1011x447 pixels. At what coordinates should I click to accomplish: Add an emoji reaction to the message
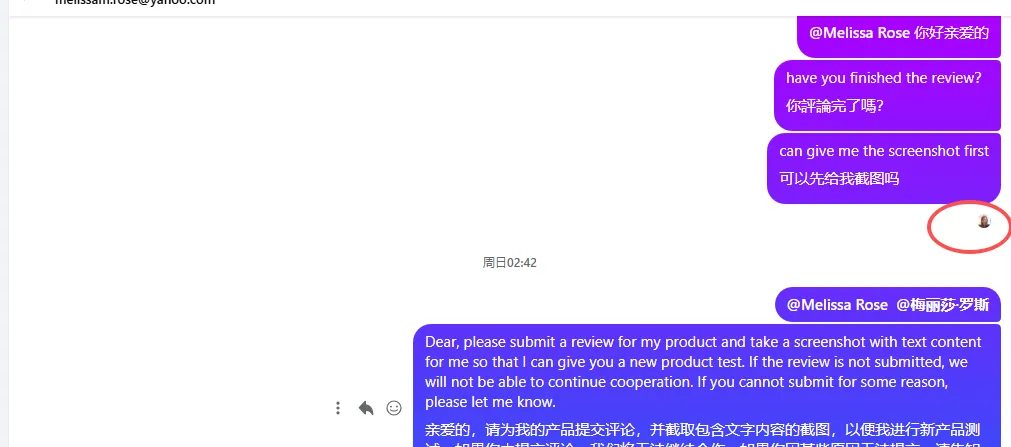coord(394,408)
